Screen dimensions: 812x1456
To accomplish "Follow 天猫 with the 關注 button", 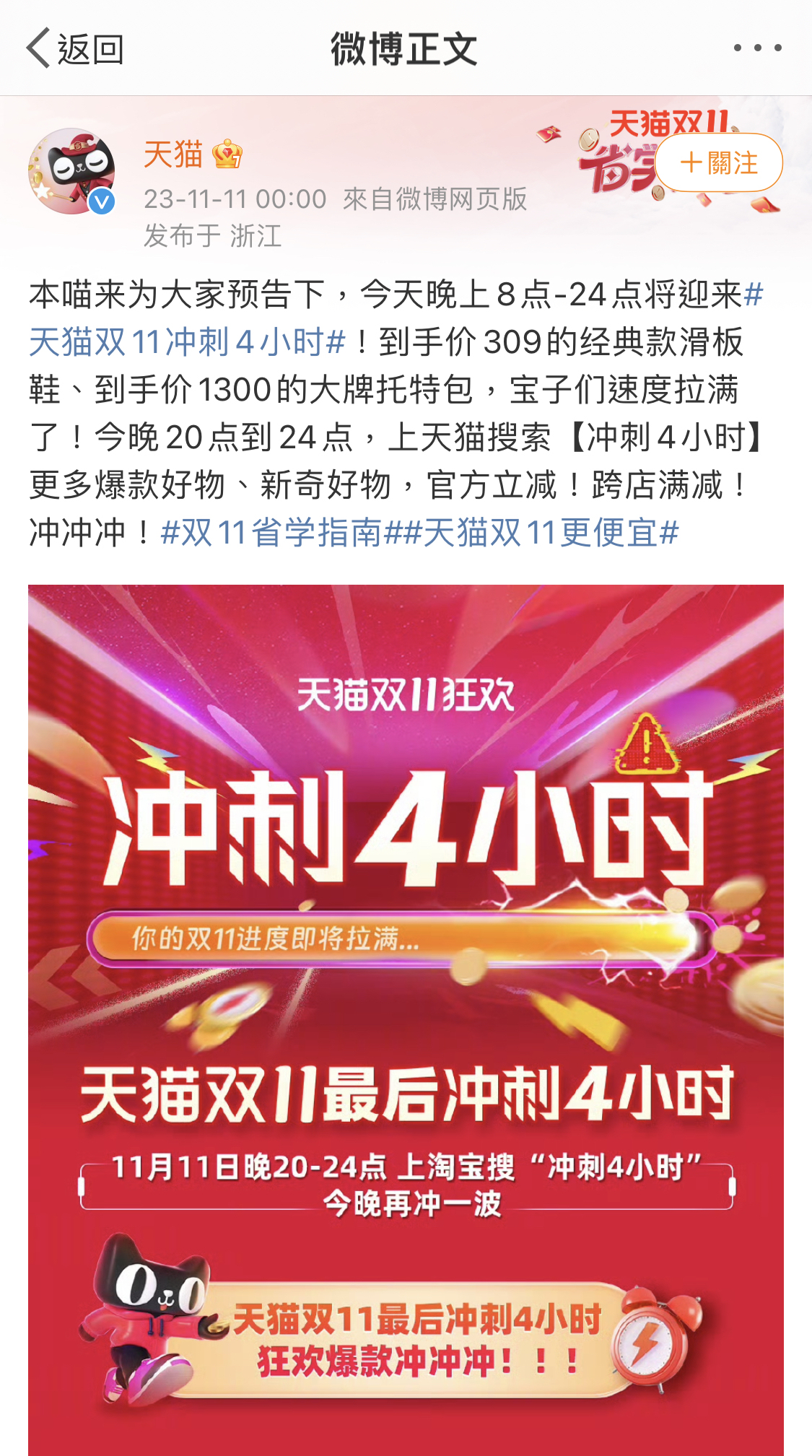I will coord(719,162).
